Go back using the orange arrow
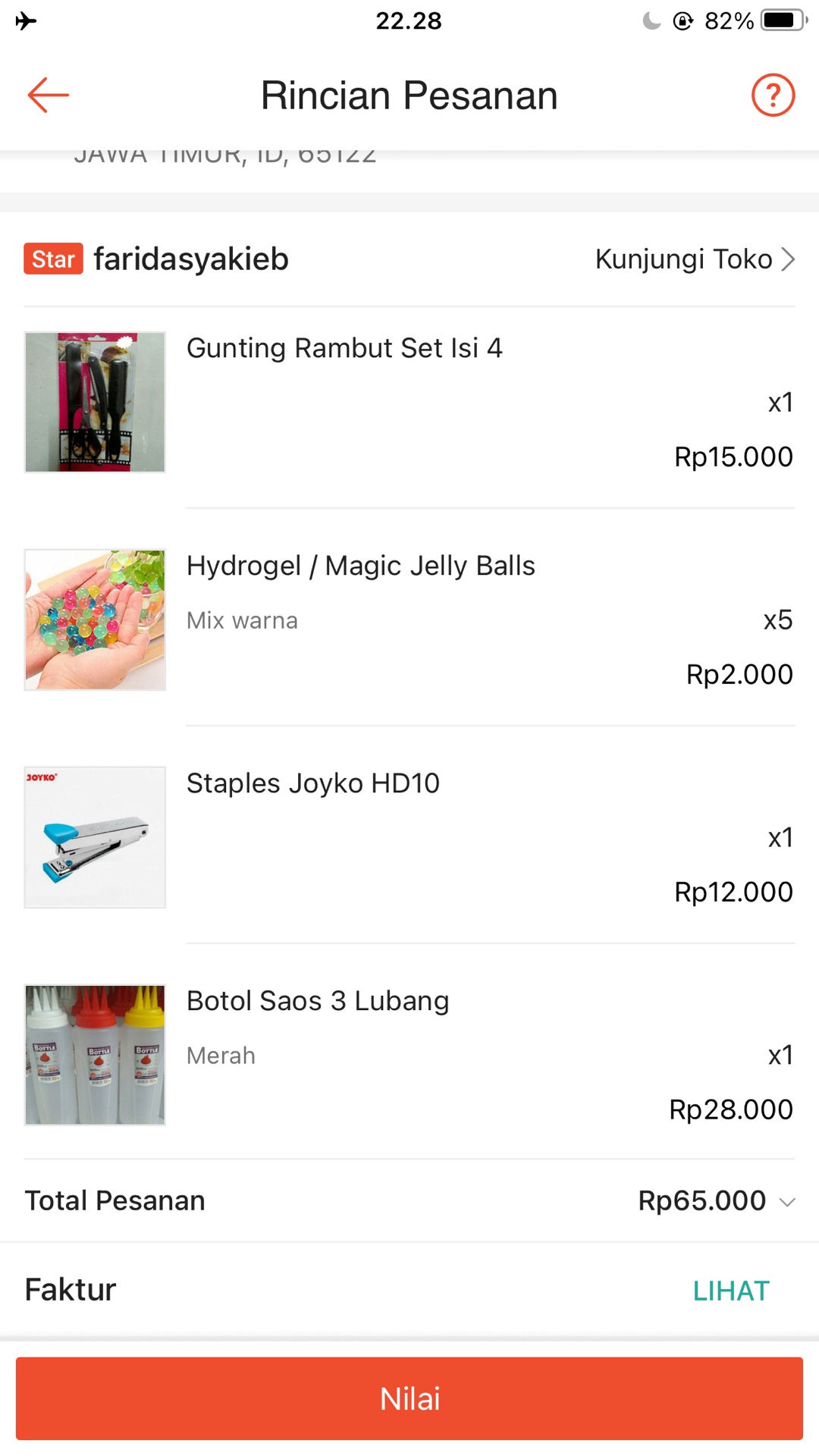Viewport: 819px width, 1456px height. (48, 95)
